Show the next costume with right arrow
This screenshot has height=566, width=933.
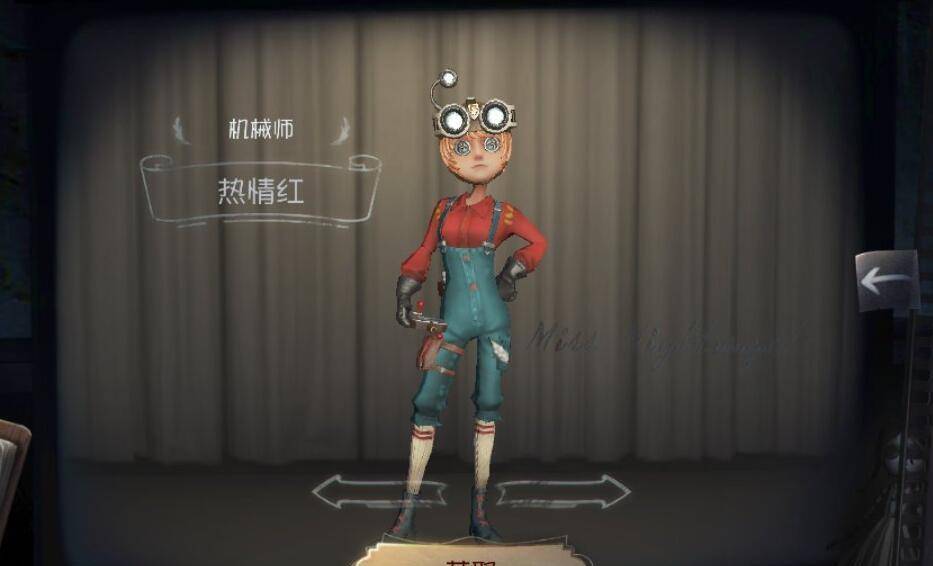pyautogui.click(x=564, y=491)
